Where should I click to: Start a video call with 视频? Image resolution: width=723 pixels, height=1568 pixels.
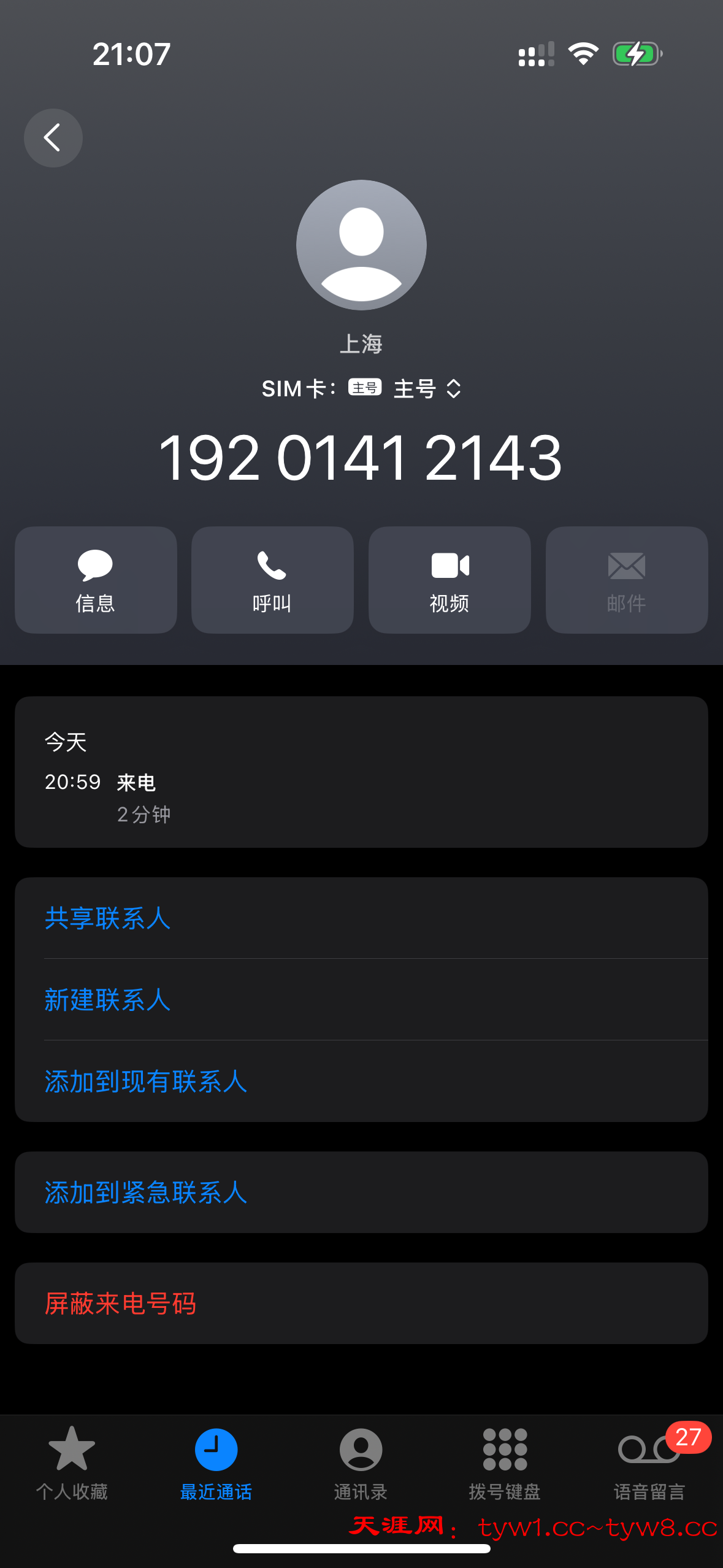pos(449,580)
